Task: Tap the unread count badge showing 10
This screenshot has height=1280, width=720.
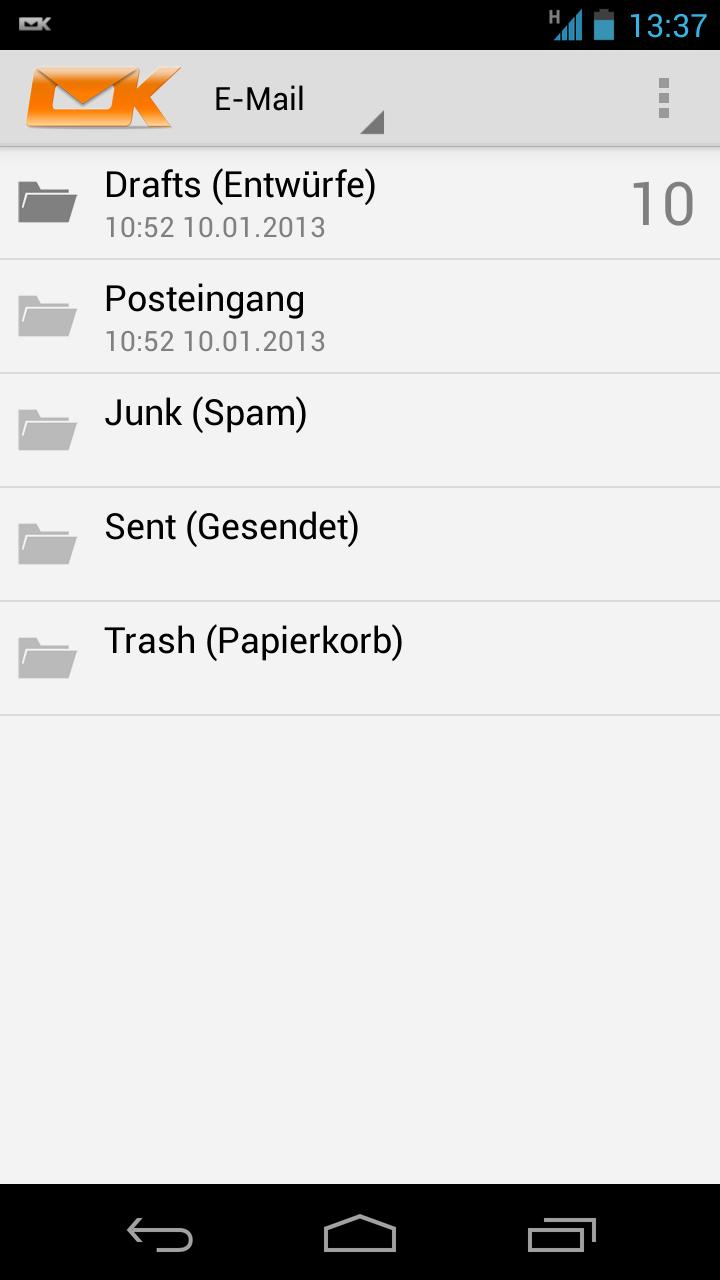Action: point(662,202)
